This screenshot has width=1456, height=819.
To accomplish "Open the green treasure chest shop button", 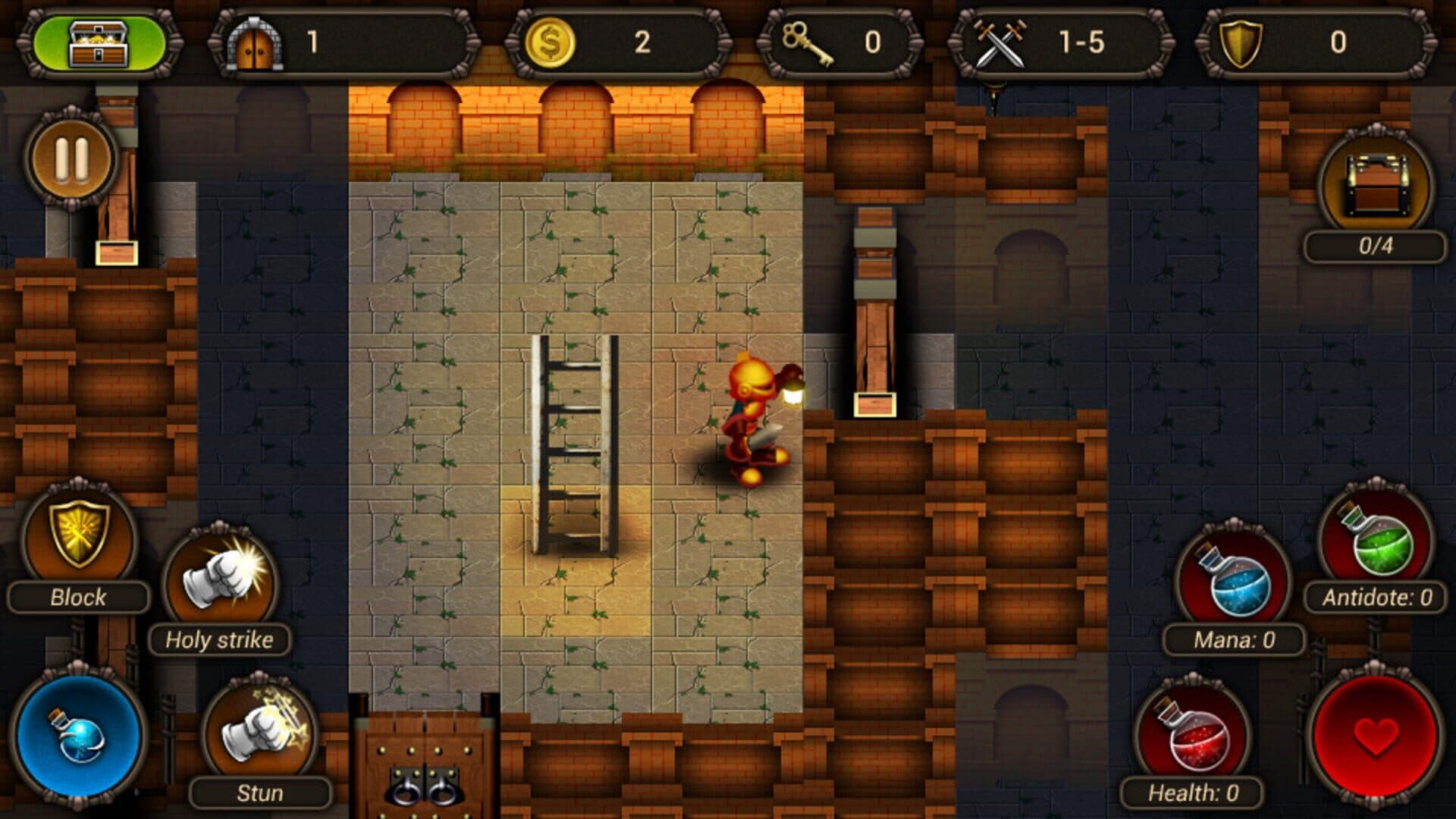I will [x=99, y=42].
